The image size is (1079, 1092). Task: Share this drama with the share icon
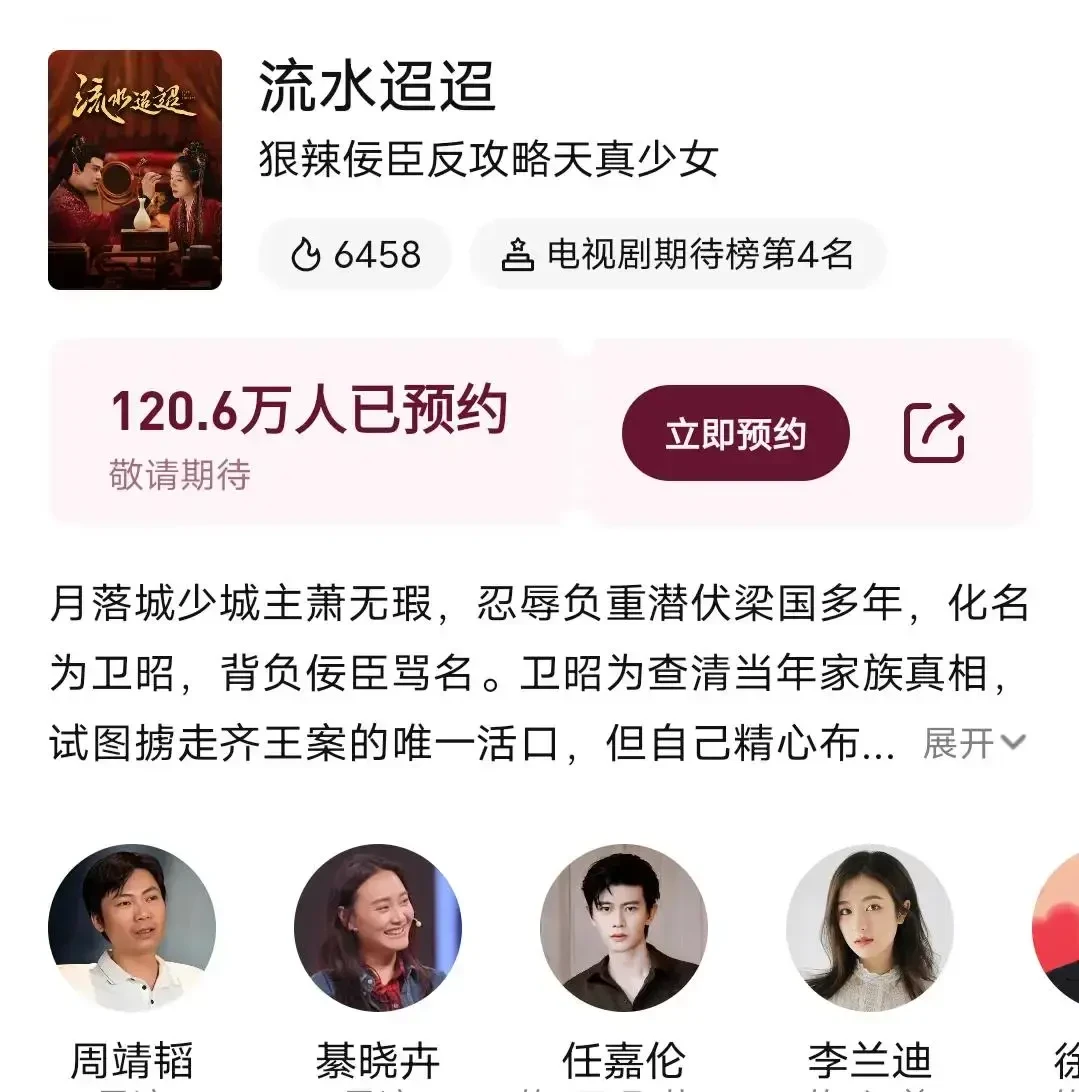pos(934,433)
